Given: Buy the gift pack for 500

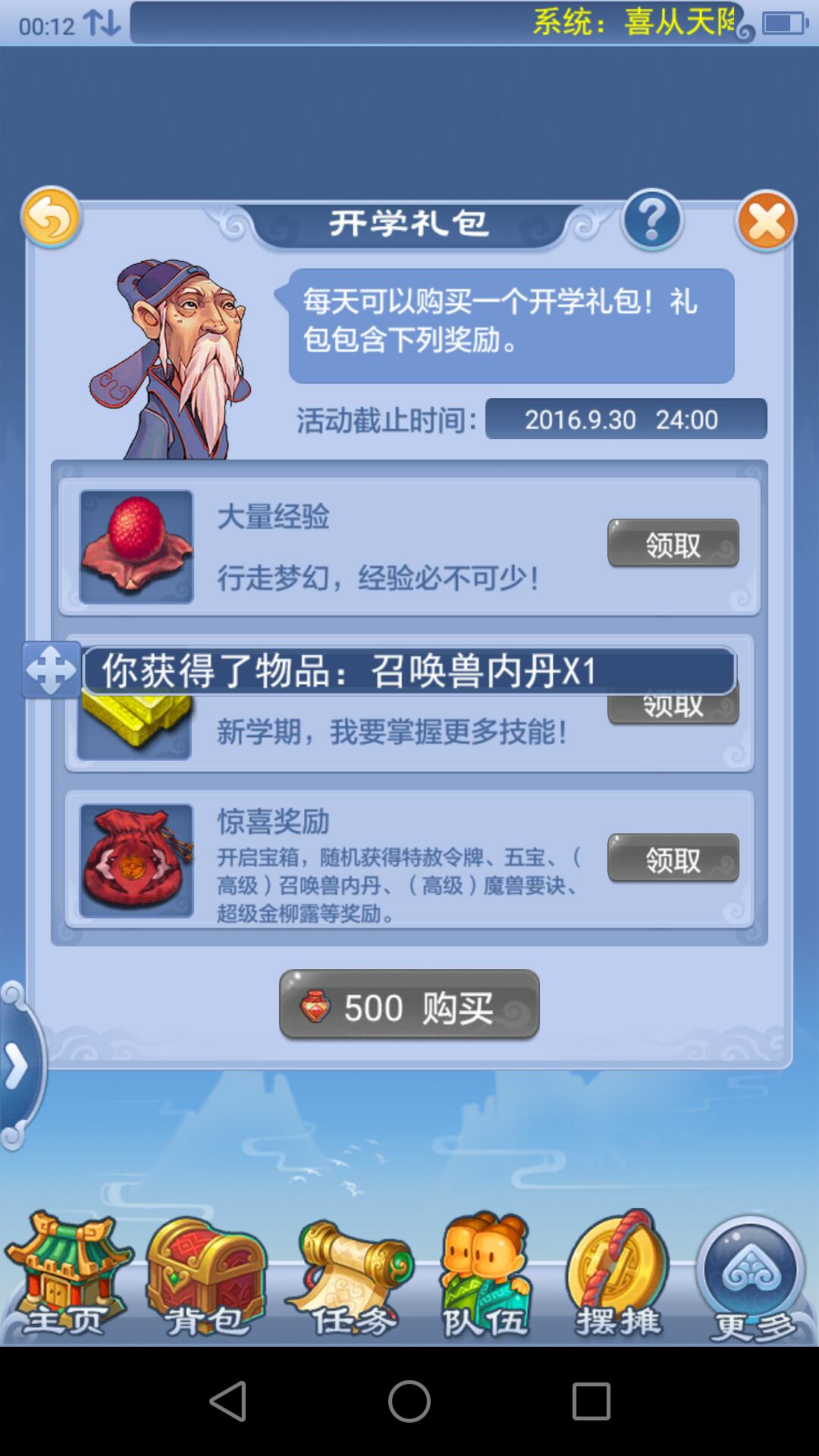Looking at the screenshot, I should (x=409, y=1006).
